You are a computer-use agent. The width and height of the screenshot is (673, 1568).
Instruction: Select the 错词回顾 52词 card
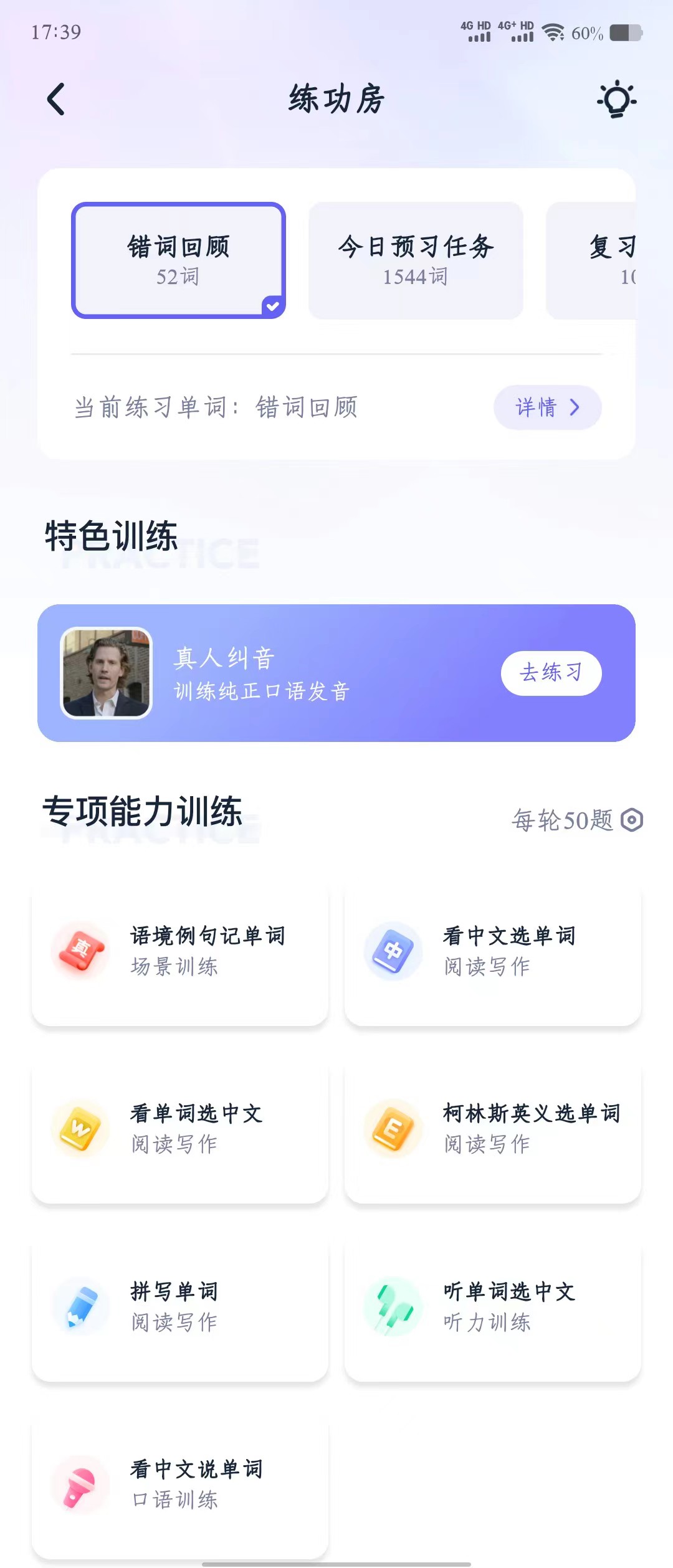point(178,260)
